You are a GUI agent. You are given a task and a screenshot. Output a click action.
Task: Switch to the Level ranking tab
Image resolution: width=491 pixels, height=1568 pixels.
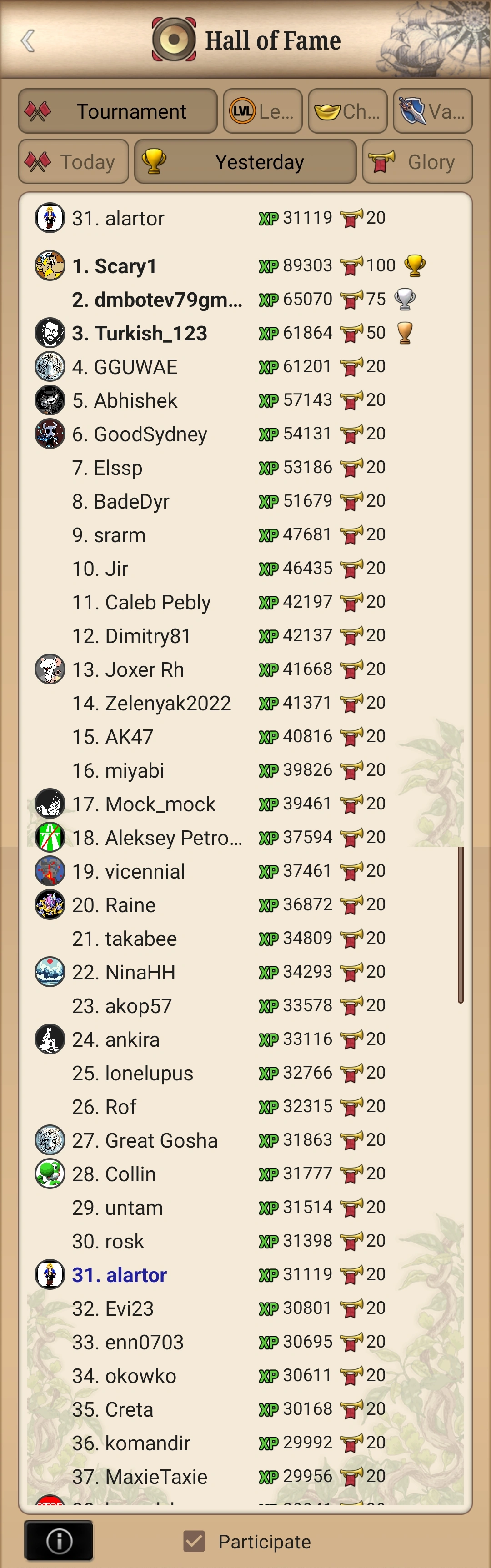click(263, 111)
